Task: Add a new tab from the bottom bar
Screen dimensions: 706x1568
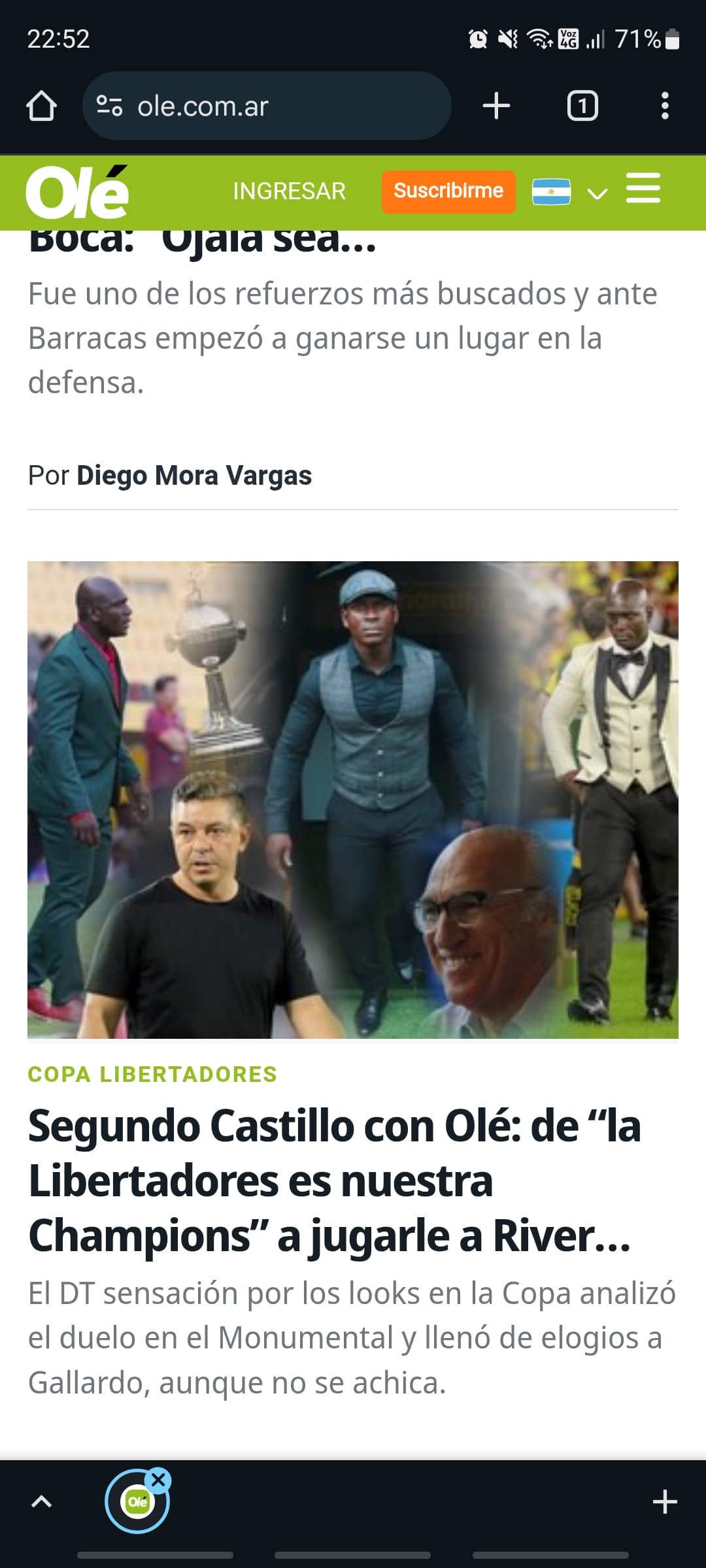Action: [x=665, y=1501]
